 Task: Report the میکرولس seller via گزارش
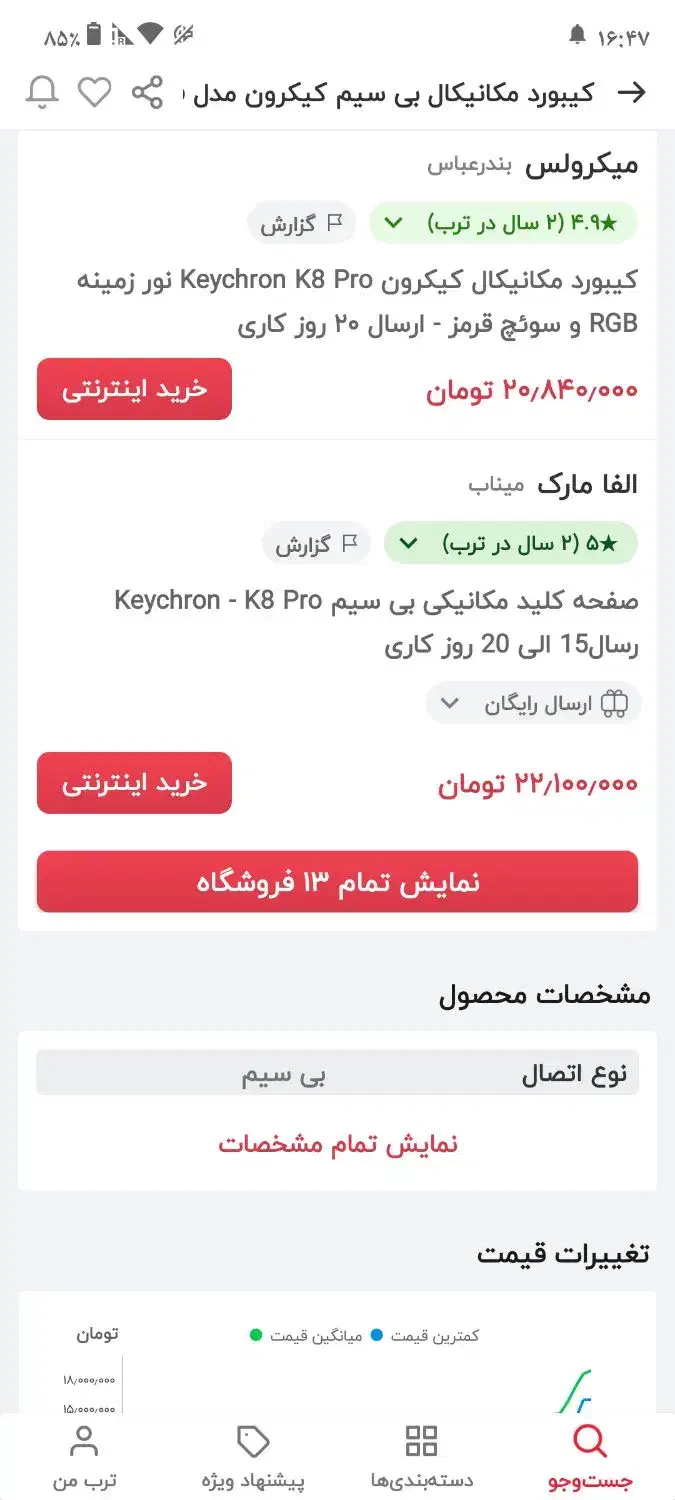302,223
